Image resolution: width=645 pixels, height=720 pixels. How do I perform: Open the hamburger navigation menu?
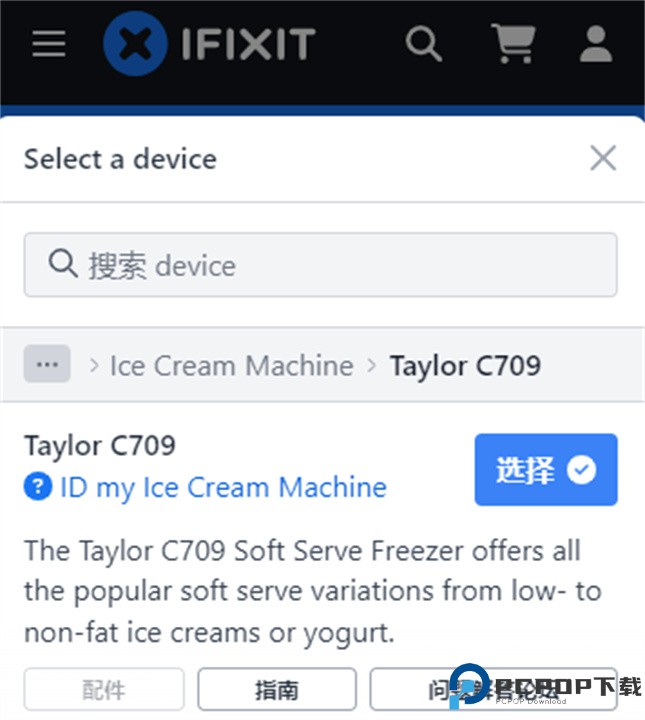pyautogui.click(x=49, y=44)
